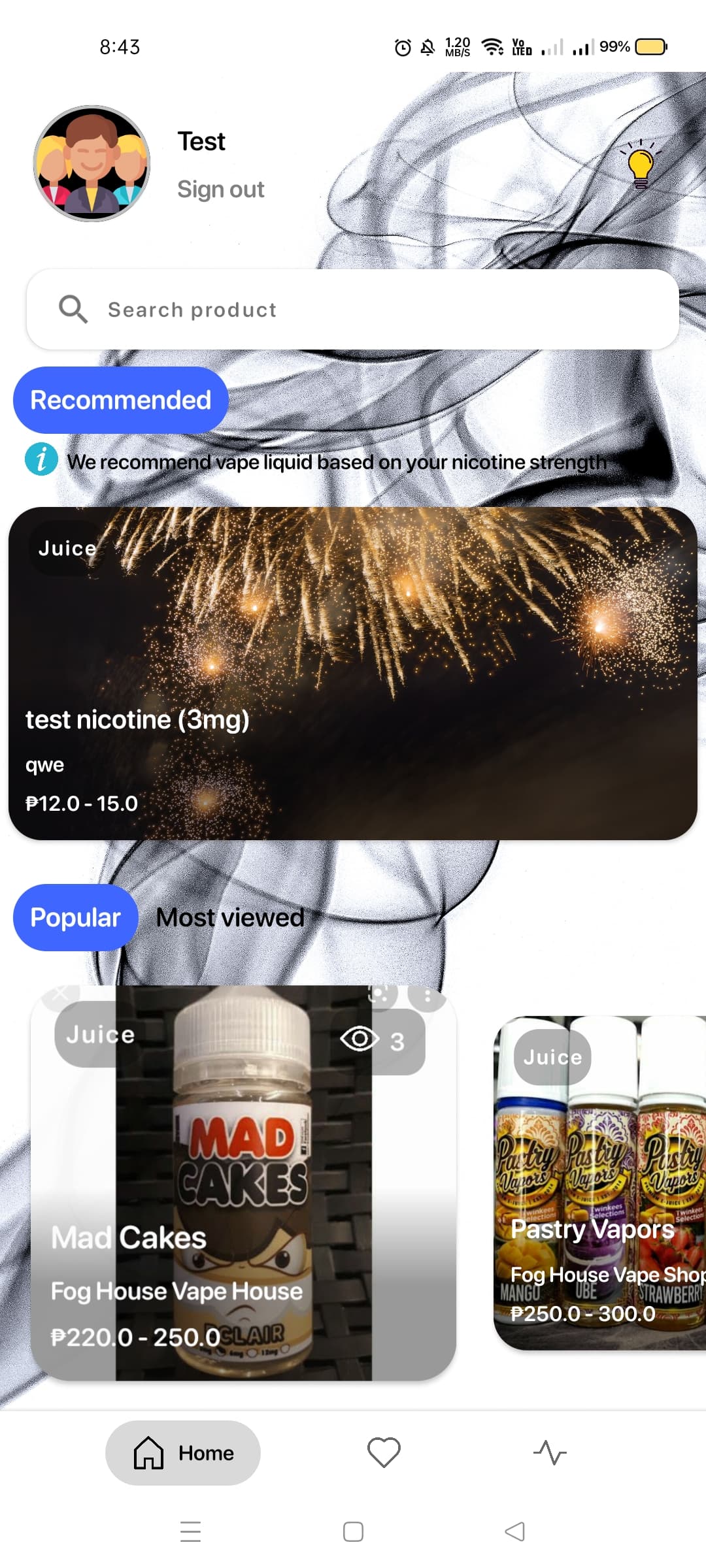Open the profile menu via the Test avatar
This screenshot has height=1568, width=706.
click(x=91, y=162)
